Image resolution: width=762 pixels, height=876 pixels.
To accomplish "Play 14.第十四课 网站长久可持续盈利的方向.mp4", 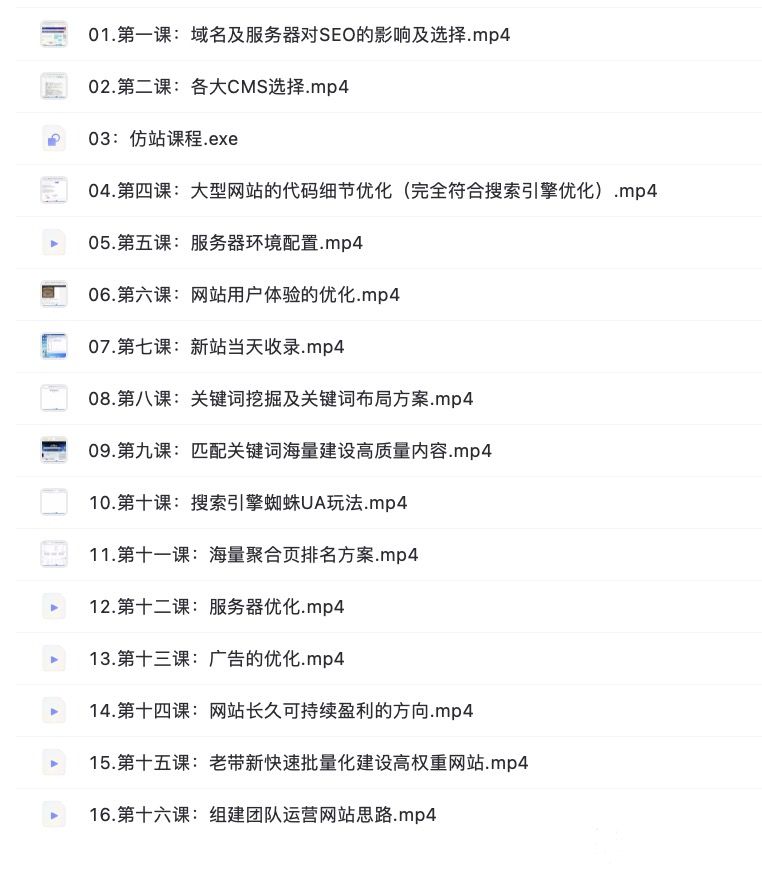I will point(280,711).
